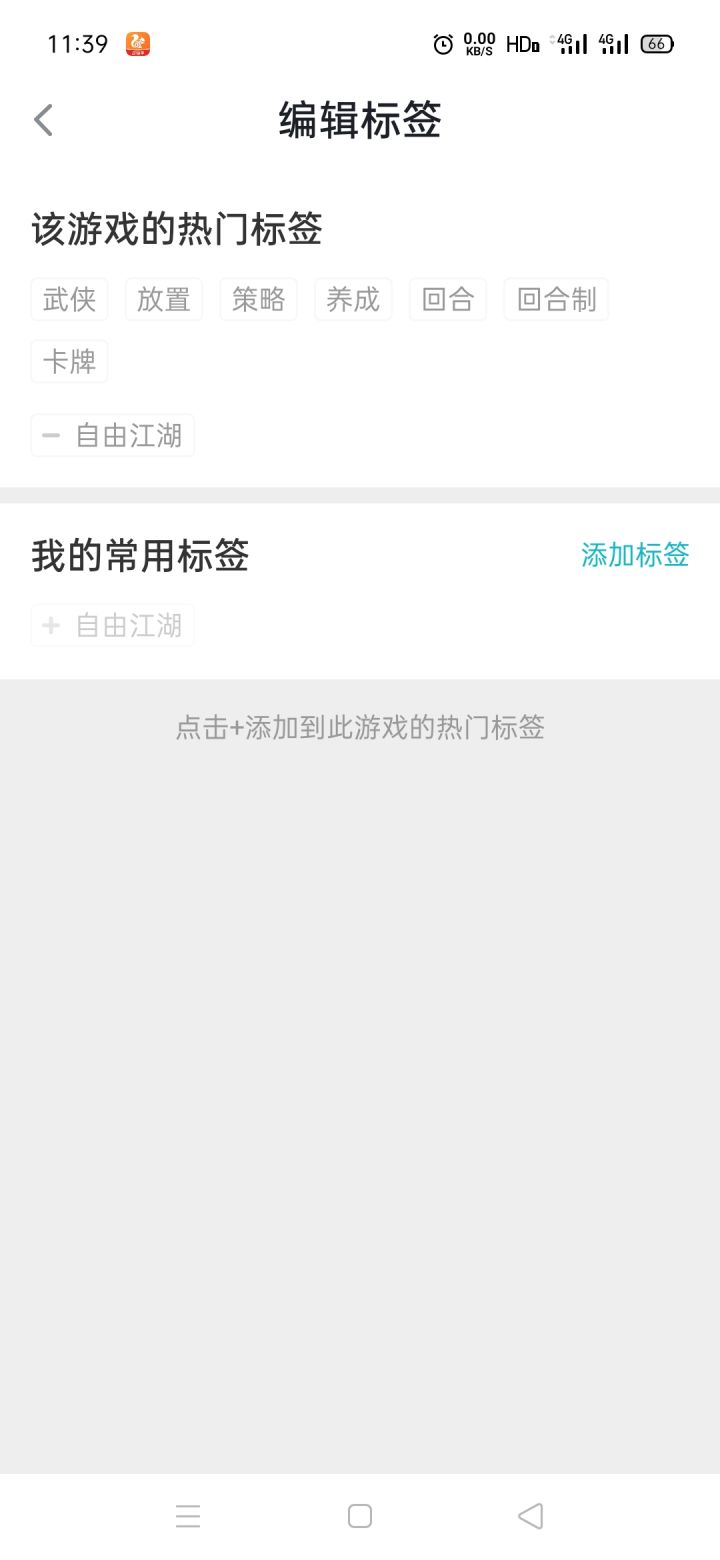Viewport: 720px width, 1560px height.
Task: Click the 添加标签 link
Action: coord(634,555)
